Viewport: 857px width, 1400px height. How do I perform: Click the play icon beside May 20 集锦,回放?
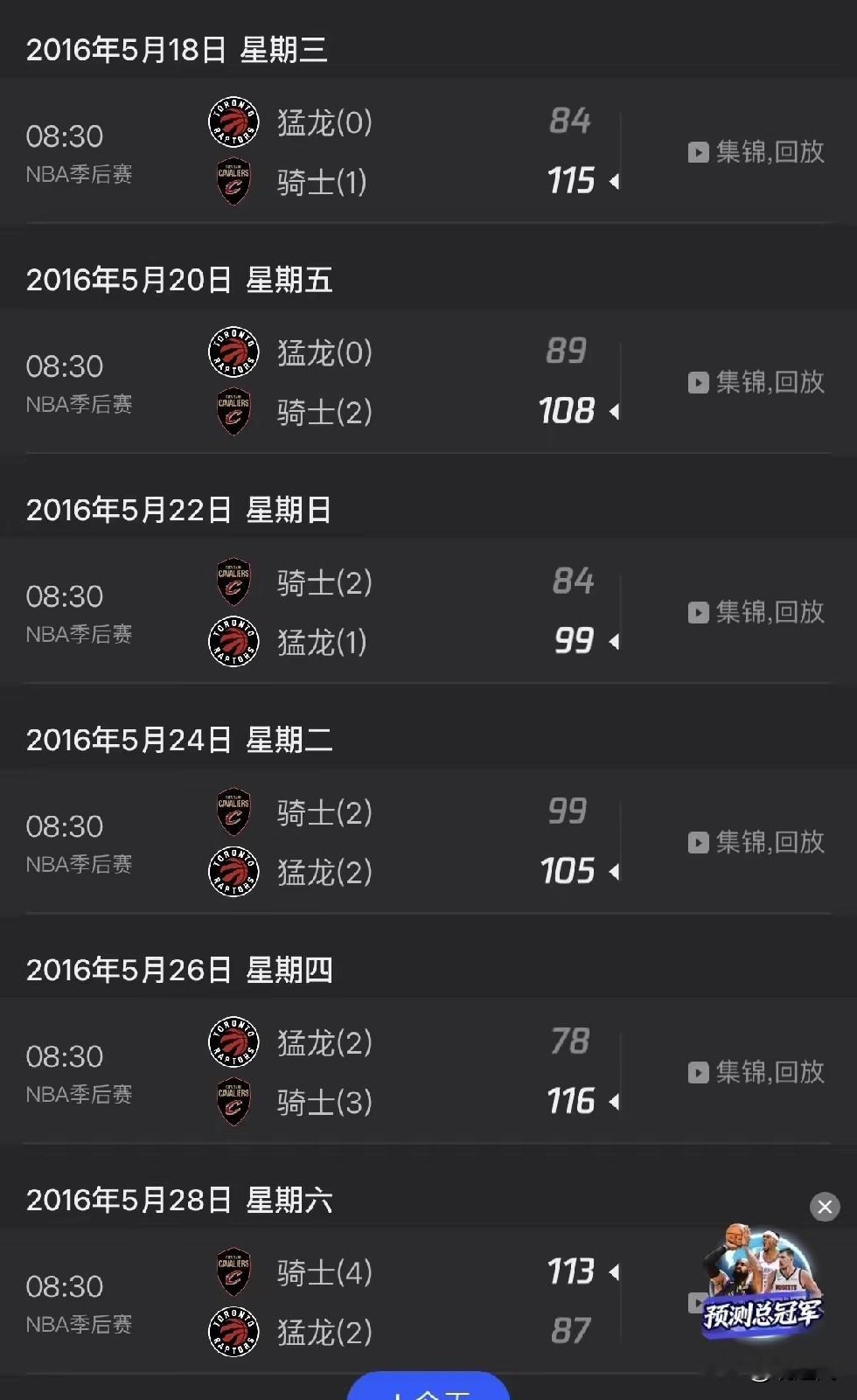[698, 382]
